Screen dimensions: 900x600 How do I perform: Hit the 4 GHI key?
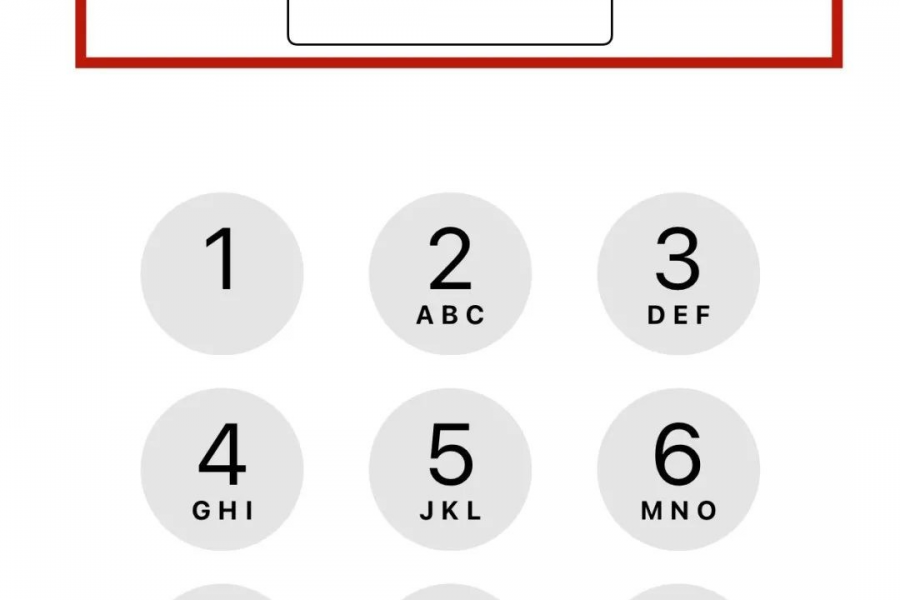coord(222,469)
